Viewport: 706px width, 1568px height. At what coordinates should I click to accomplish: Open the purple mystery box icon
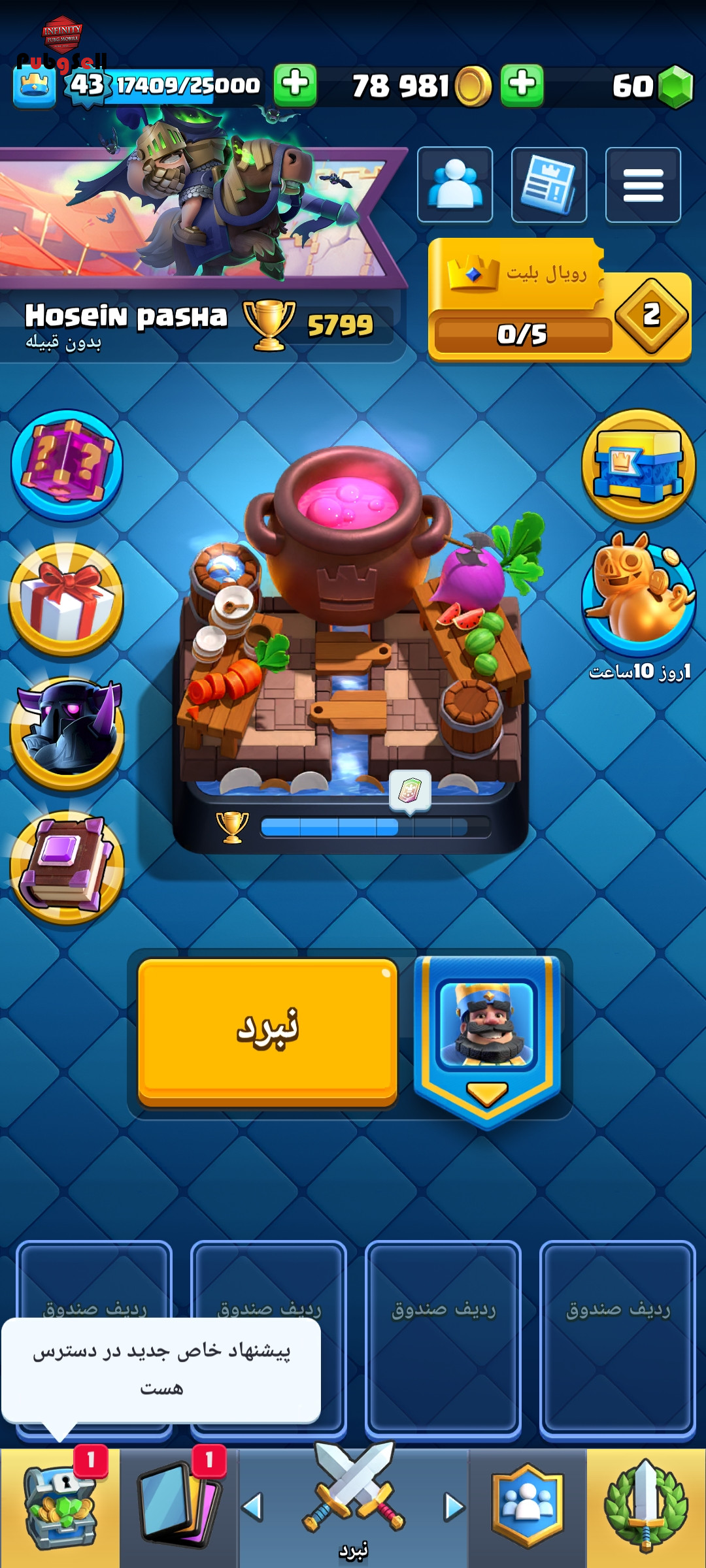pyautogui.click(x=67, y=465)
